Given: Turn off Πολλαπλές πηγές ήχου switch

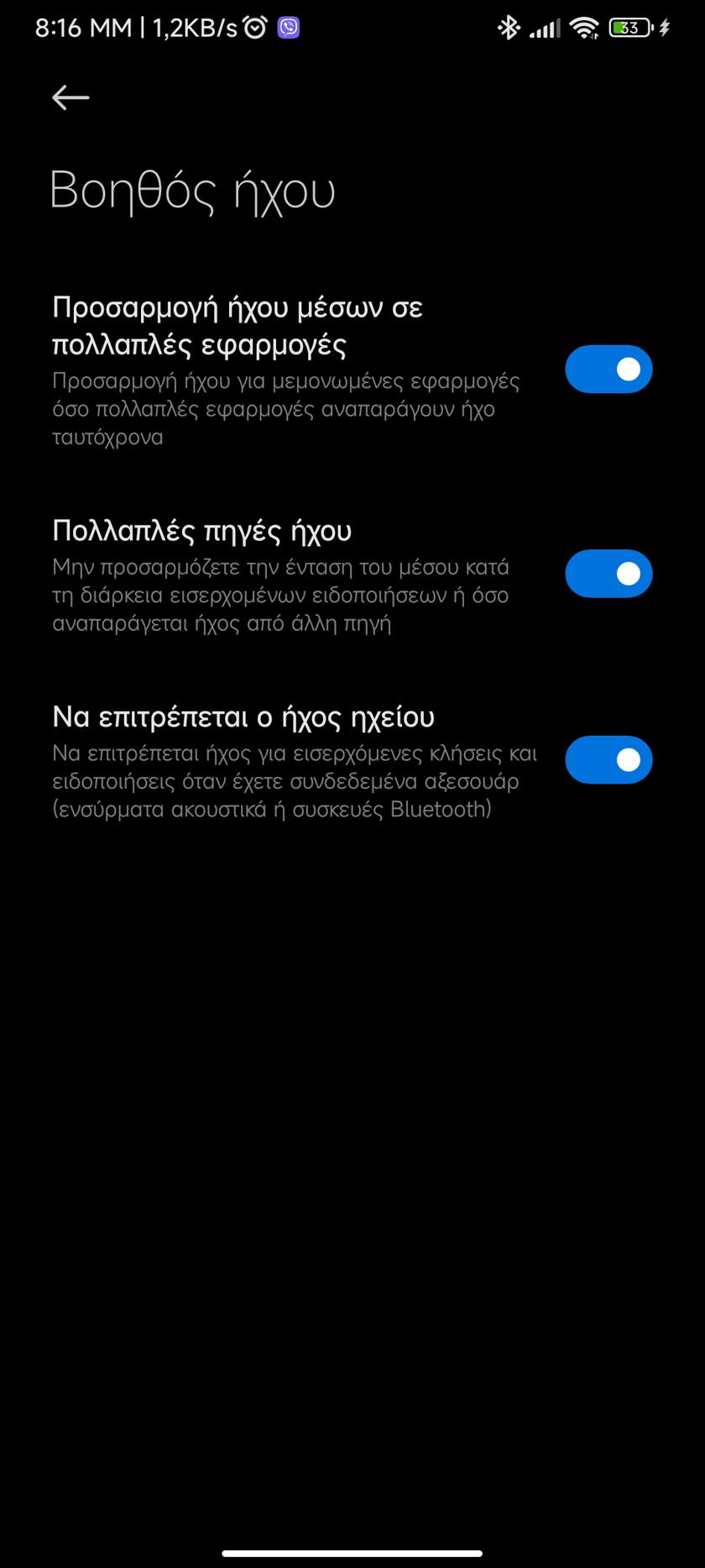Looking at the screenshot, I should (x=608, y=574).
